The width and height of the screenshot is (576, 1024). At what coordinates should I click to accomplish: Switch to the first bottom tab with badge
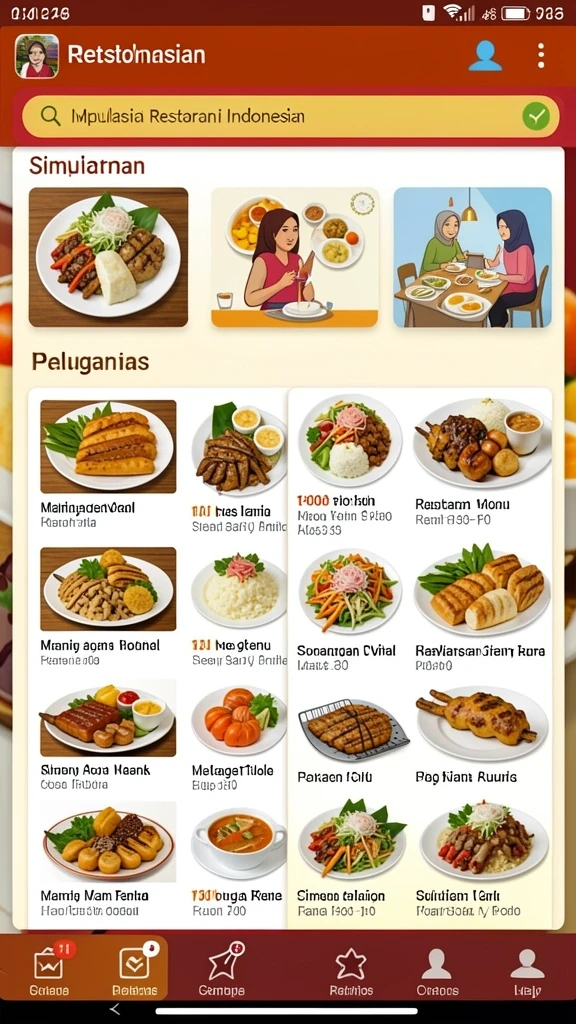[50, 970]
